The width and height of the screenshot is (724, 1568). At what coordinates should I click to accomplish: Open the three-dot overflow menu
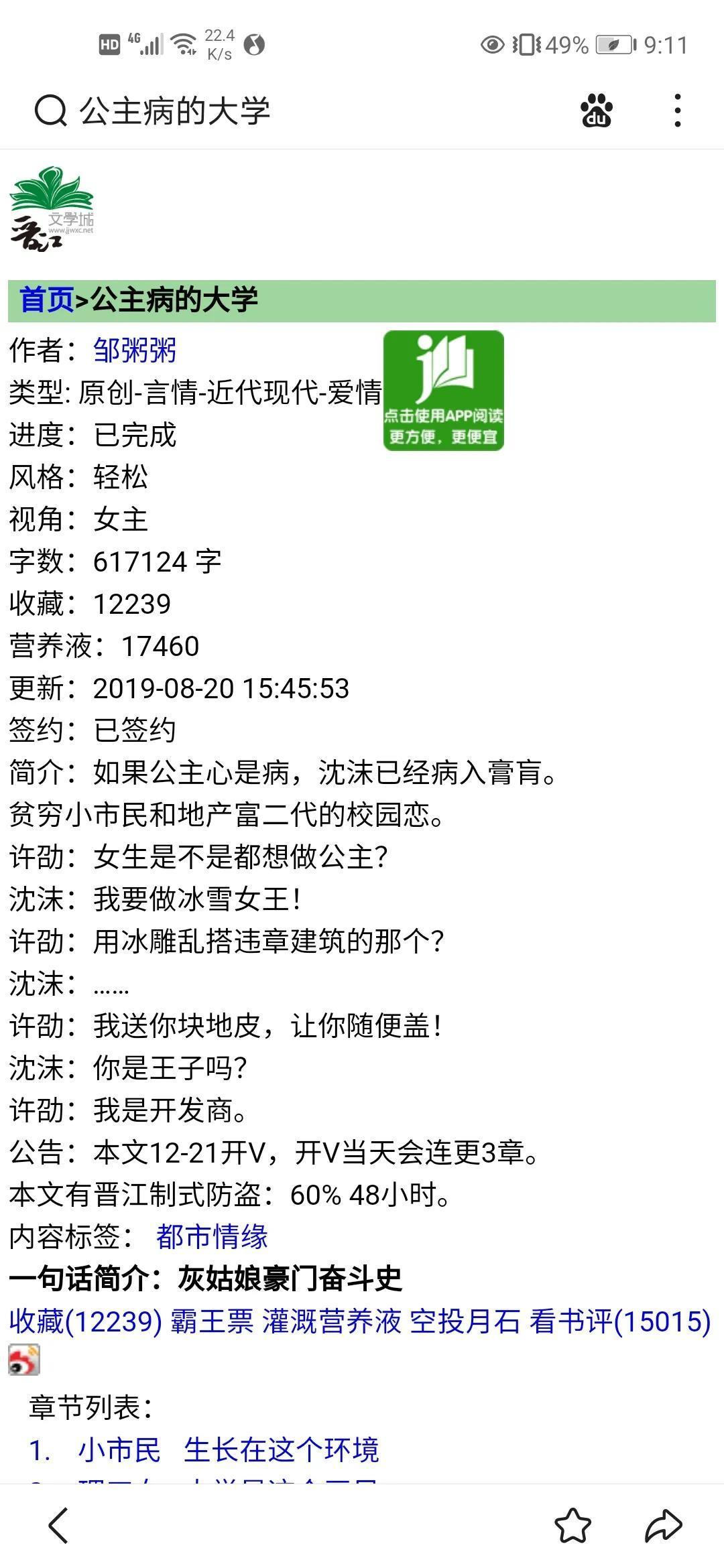click(x=678, y=111)
